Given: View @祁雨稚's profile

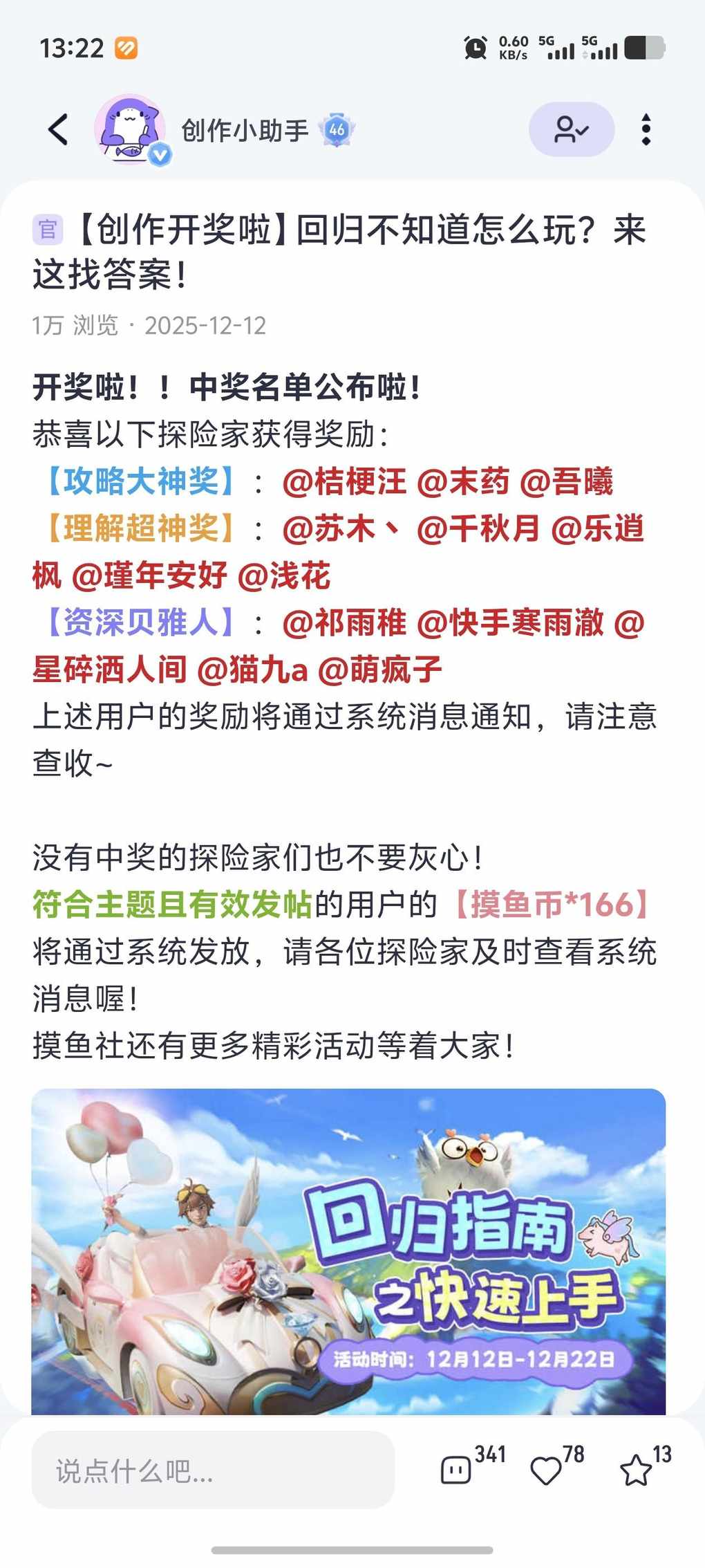Looking at the screenshot, I should 344,623.
